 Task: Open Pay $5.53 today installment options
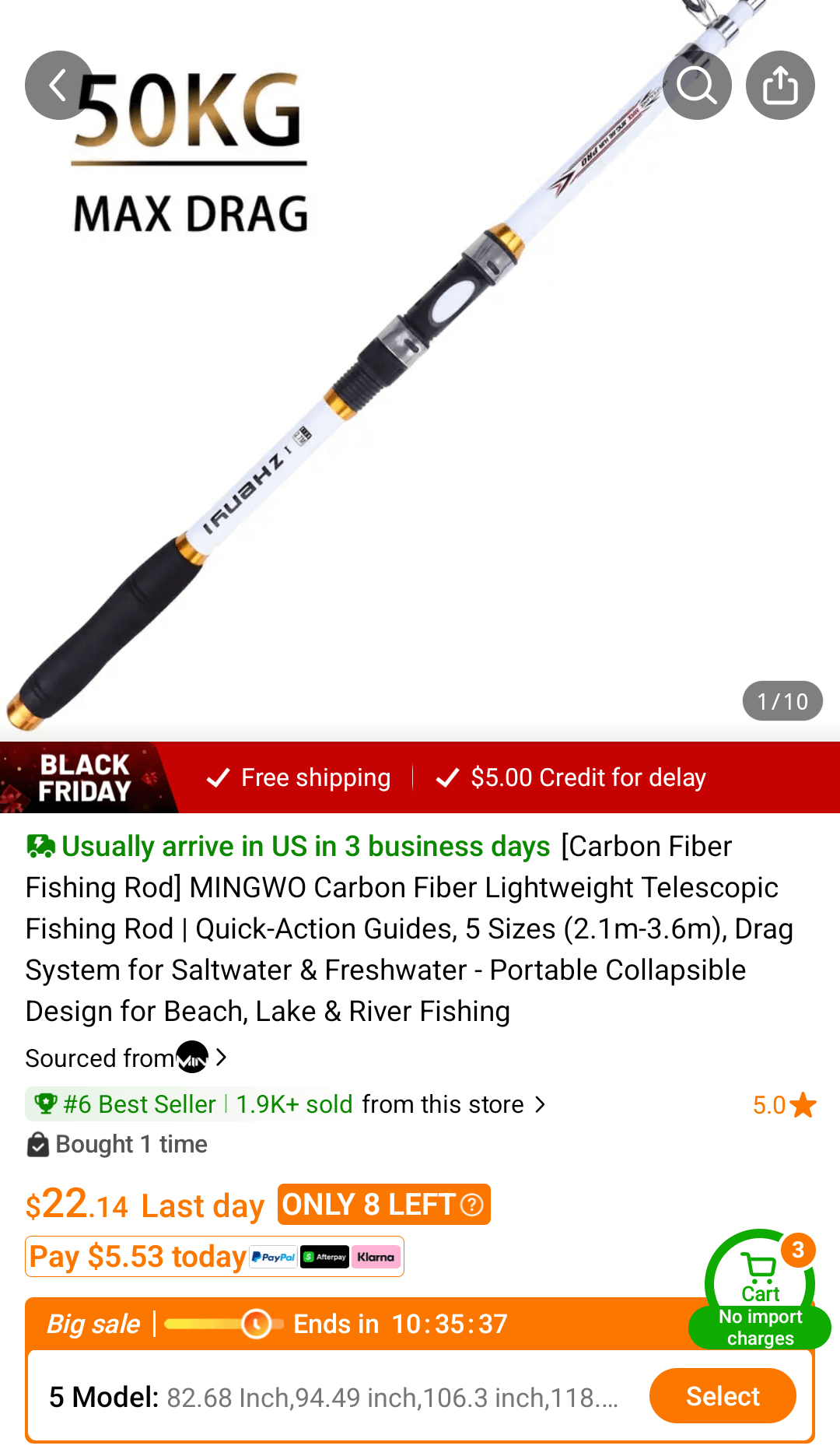[215, 1257]
